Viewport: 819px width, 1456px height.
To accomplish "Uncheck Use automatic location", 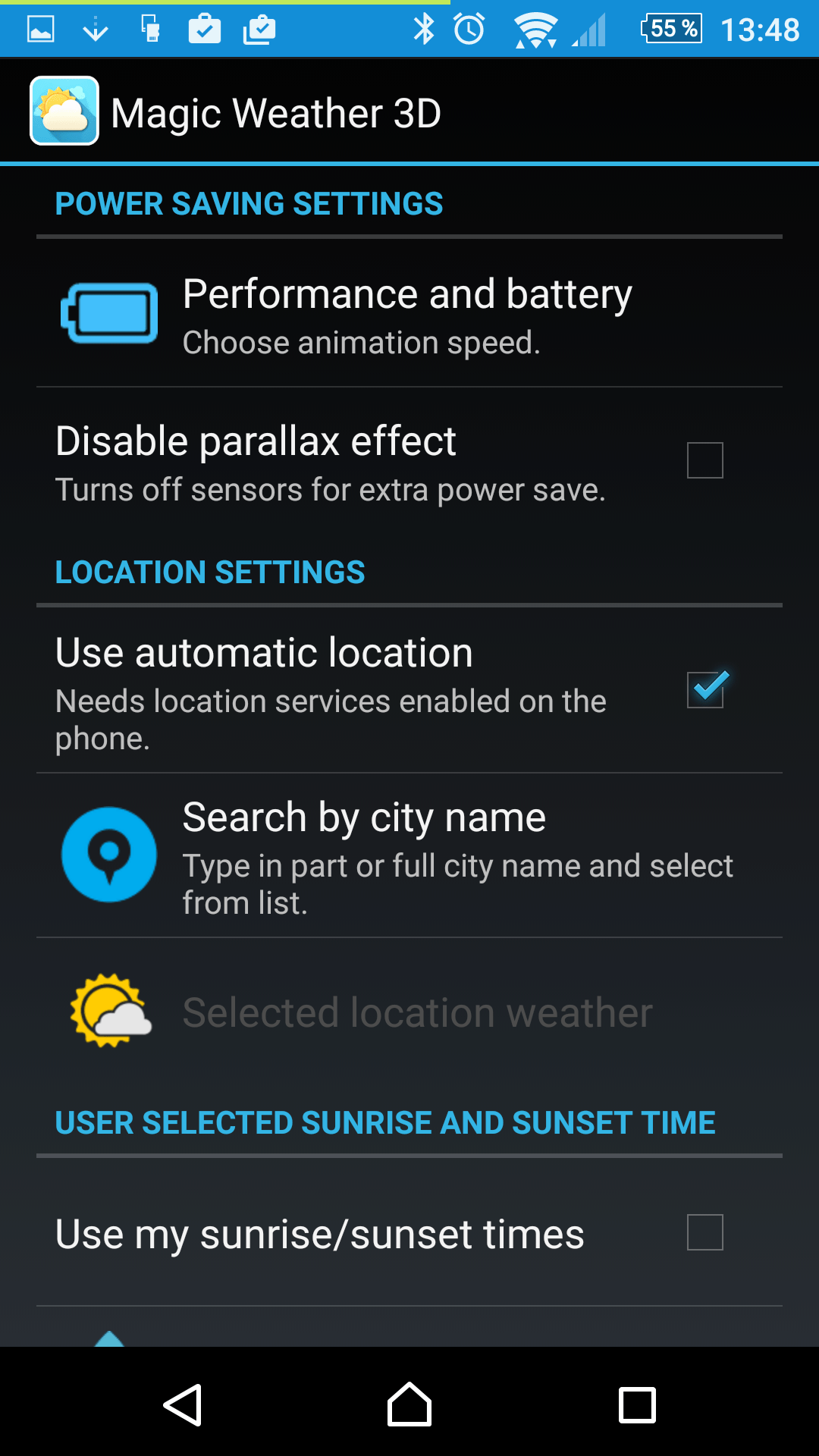I will point(706,689).
